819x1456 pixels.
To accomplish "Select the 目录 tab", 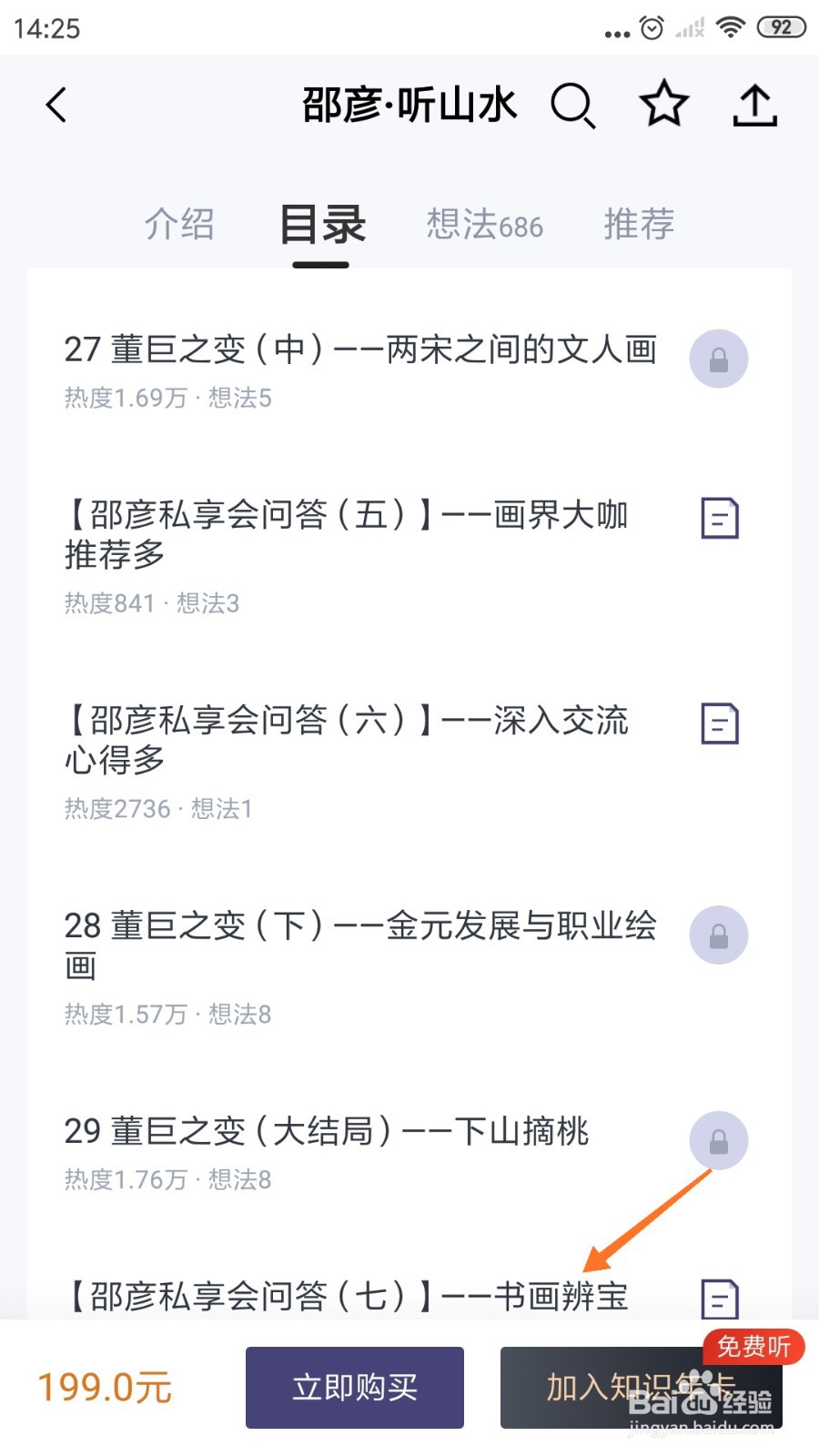I will tap(322, 224).
